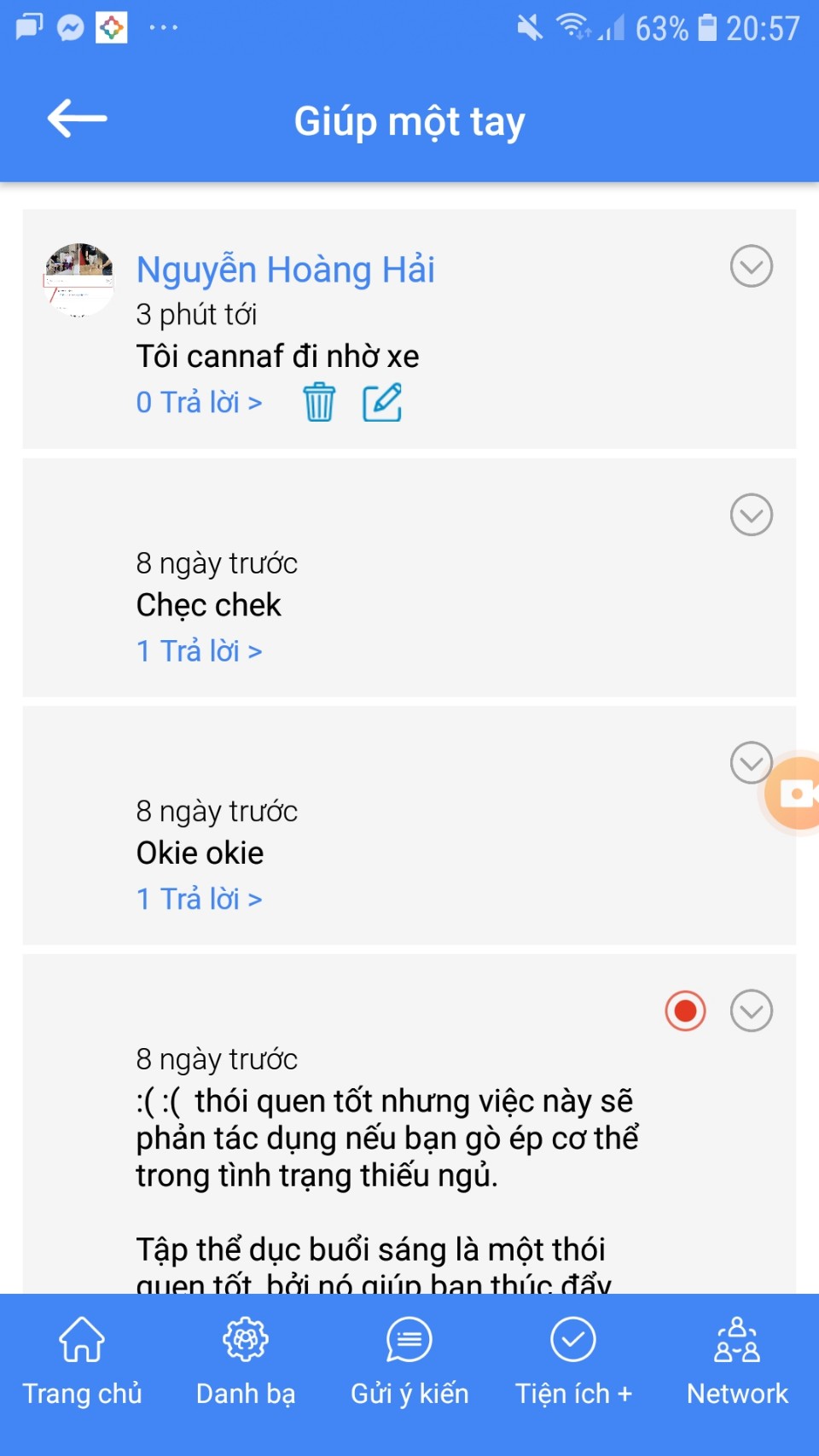Open the Network tab
819x1456 pixels.
[737, 1362]
